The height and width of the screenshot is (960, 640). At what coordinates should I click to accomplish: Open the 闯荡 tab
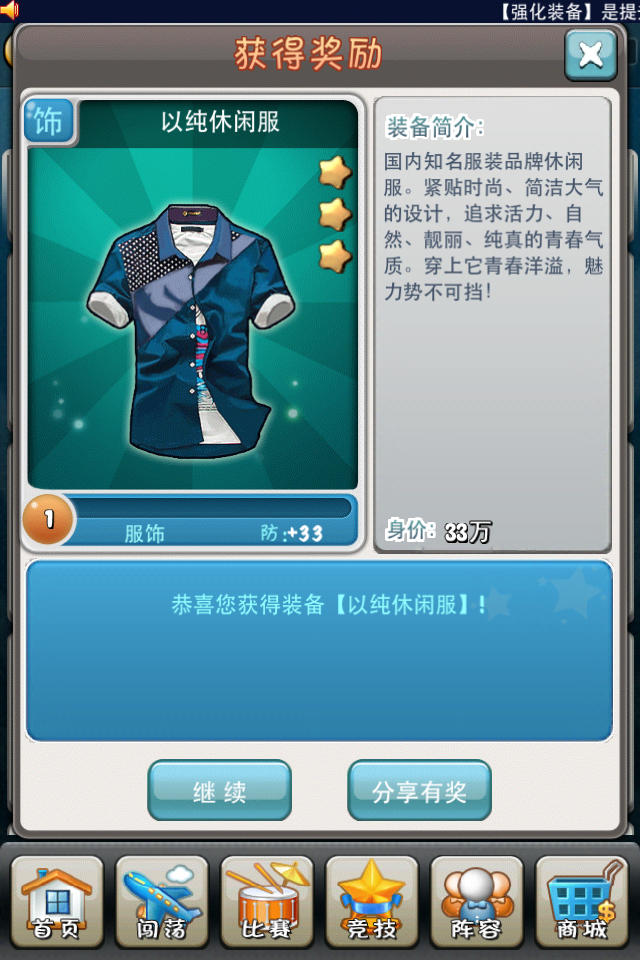161,901
